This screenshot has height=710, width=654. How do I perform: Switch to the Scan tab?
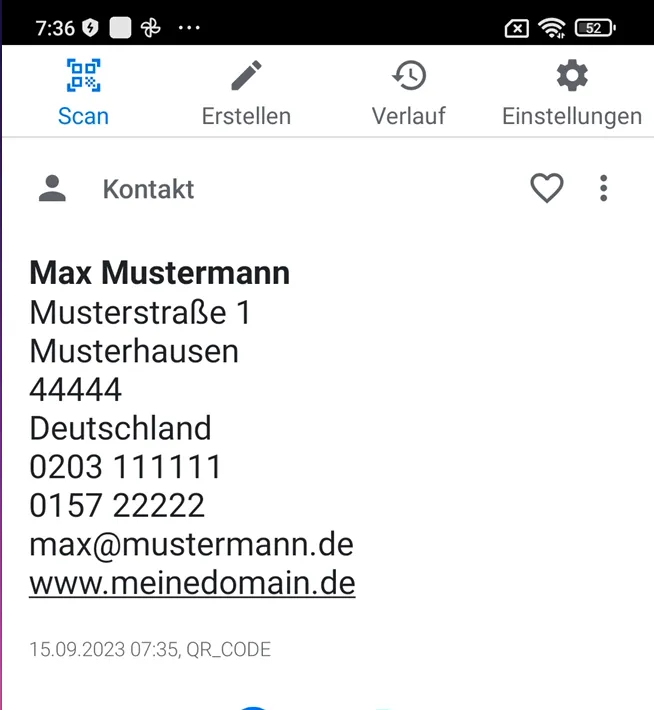(x=83, y=93)
